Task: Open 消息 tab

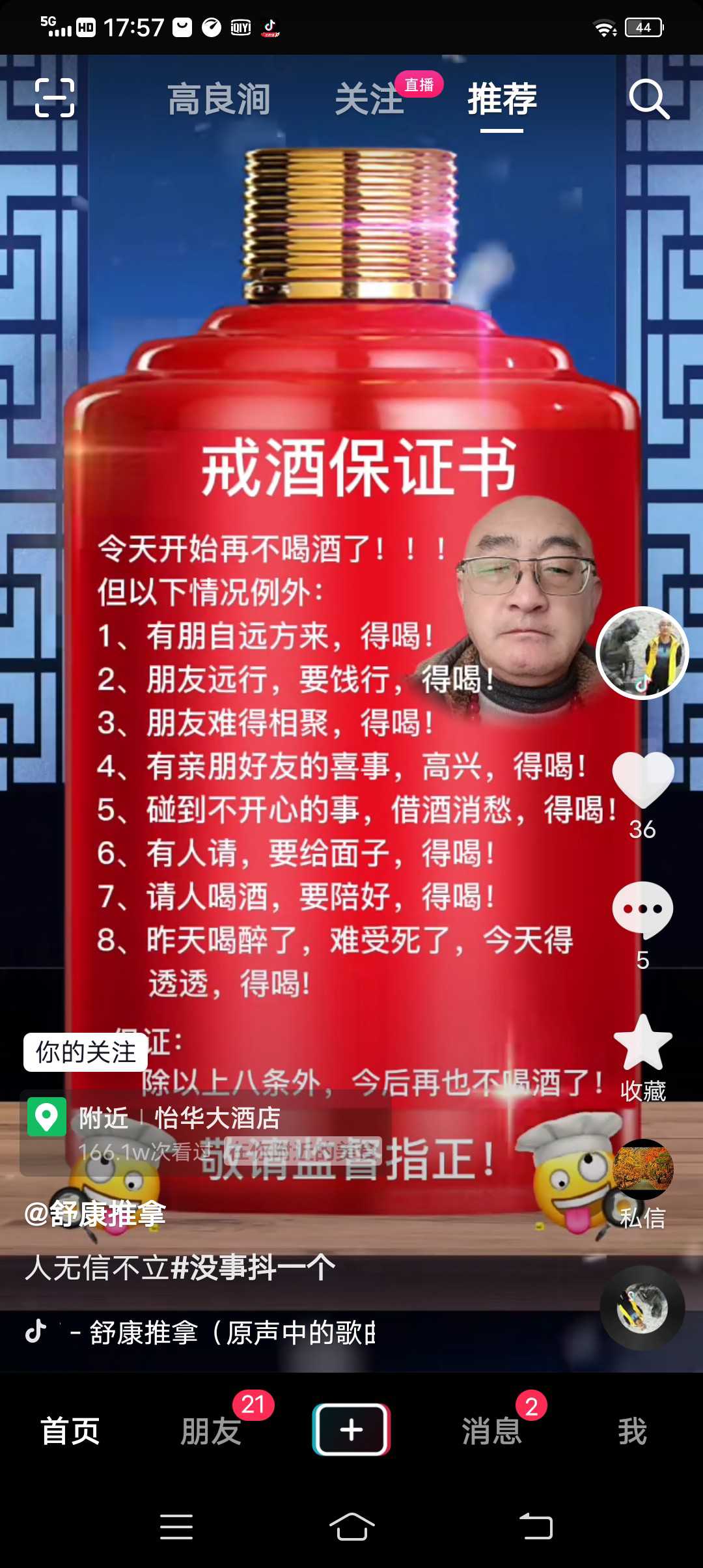Action: [492, 1431]
